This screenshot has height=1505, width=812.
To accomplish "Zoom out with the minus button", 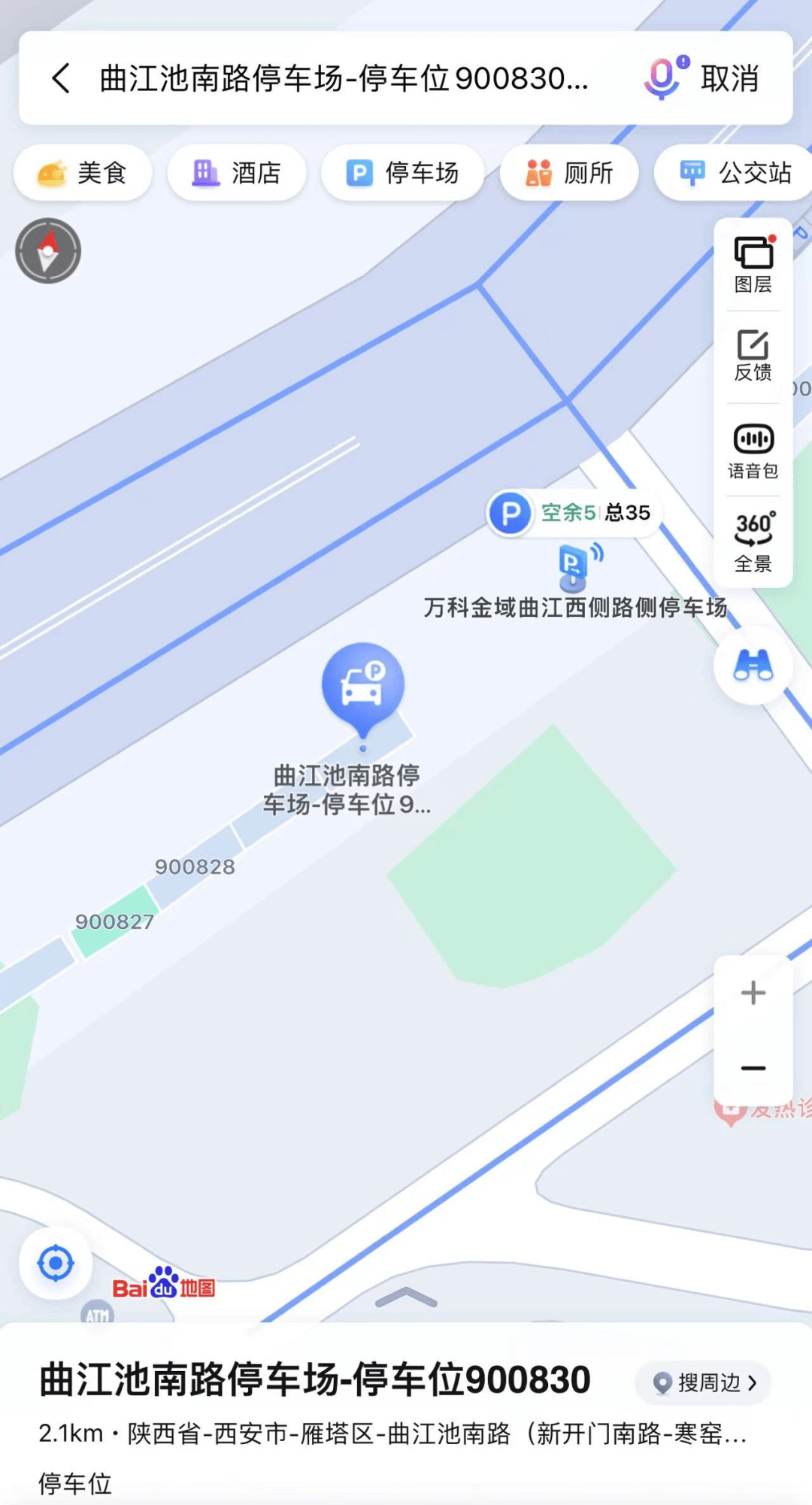I will point(753,1068).
